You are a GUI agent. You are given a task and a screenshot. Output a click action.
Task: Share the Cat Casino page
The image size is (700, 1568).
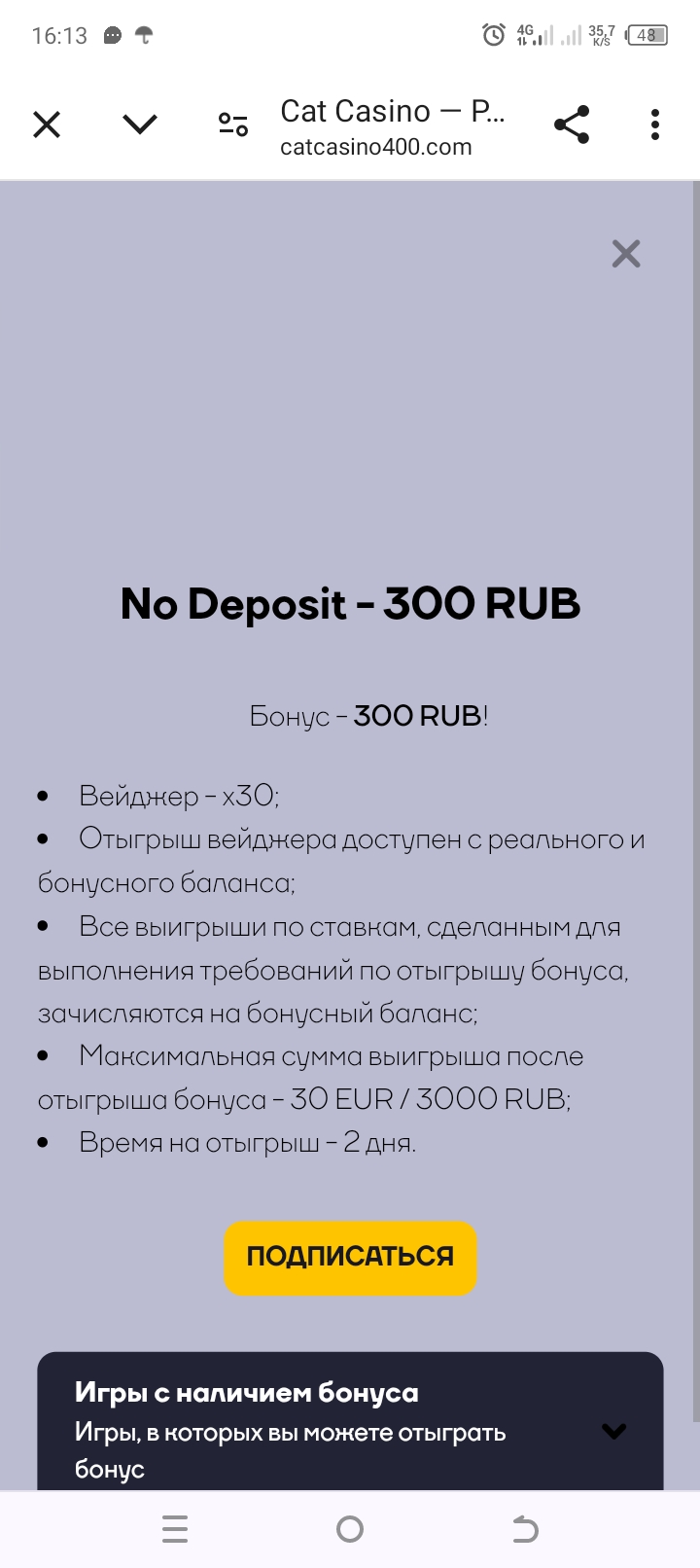(x=572, y=125)
